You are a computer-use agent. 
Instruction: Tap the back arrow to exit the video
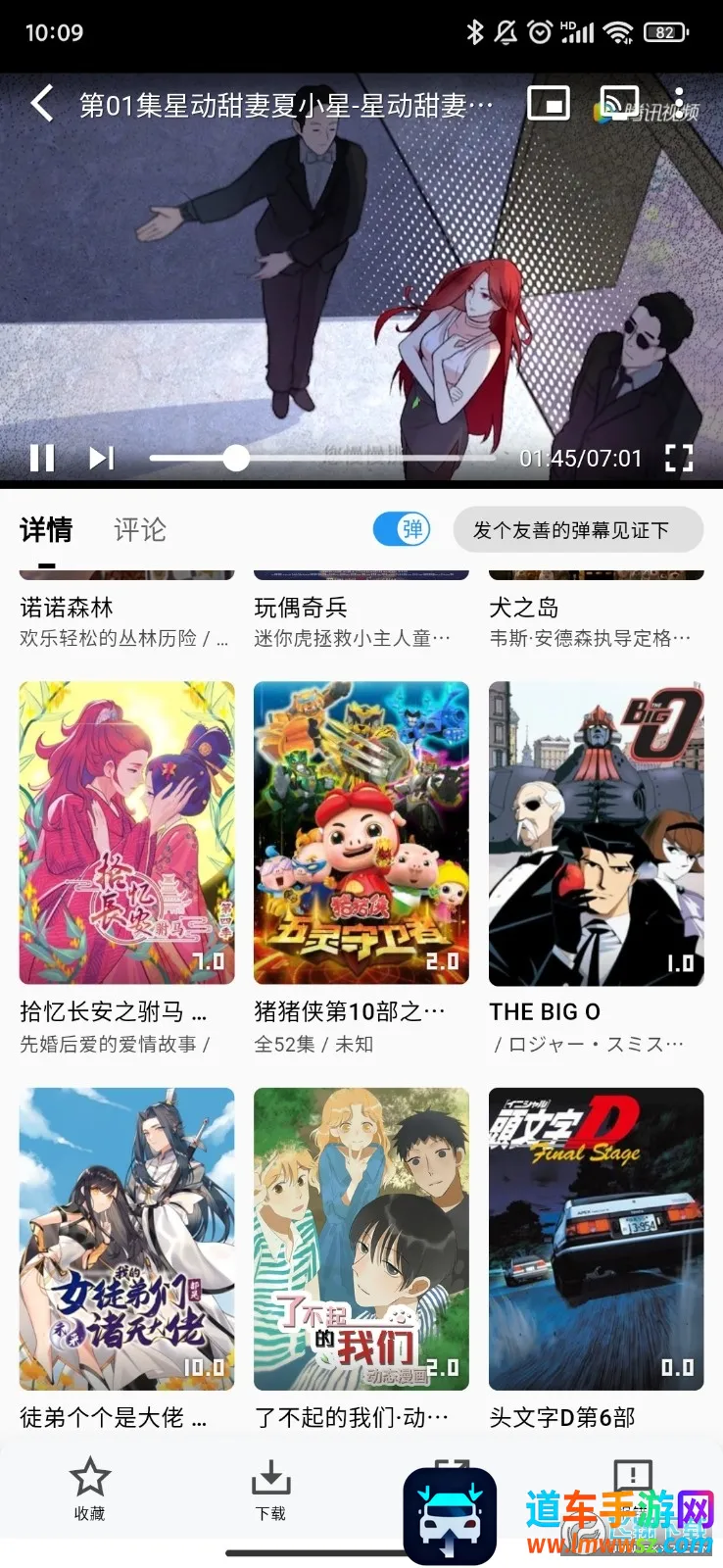[x=41, y=102]
